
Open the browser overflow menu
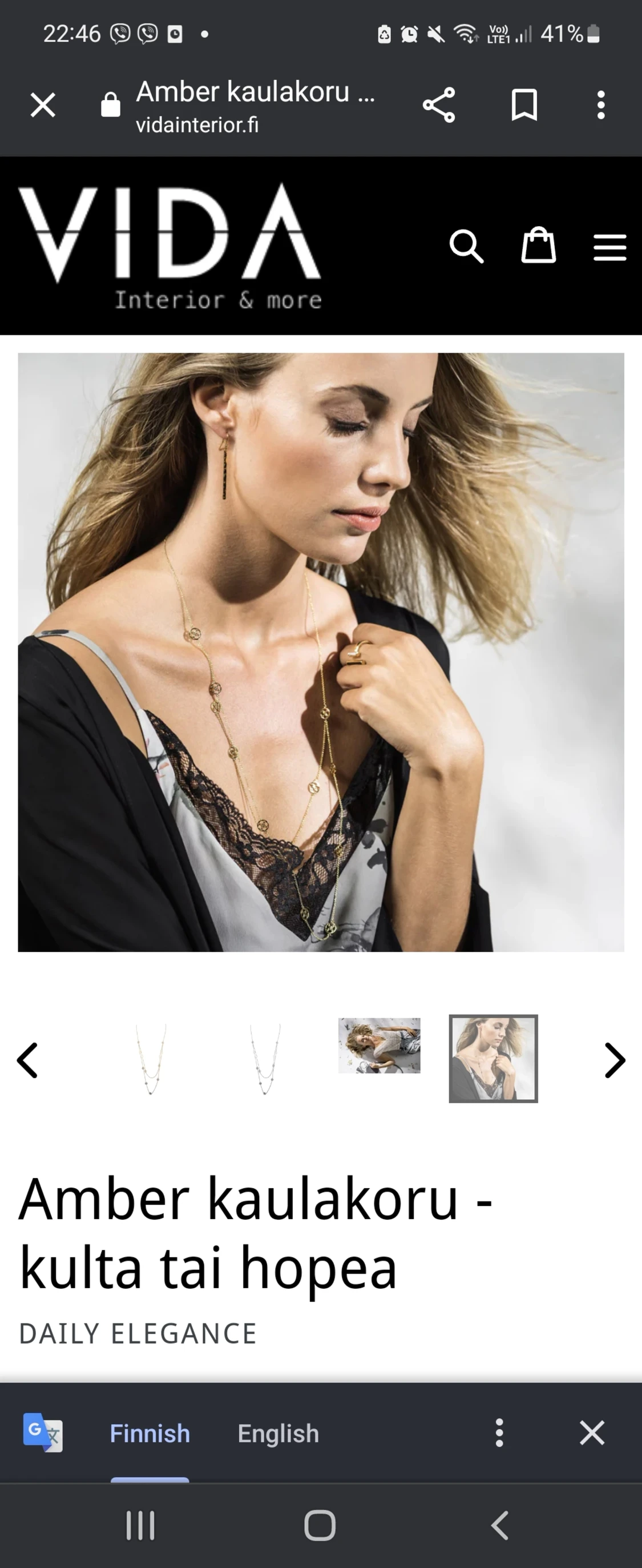click(x=600, y=105)
